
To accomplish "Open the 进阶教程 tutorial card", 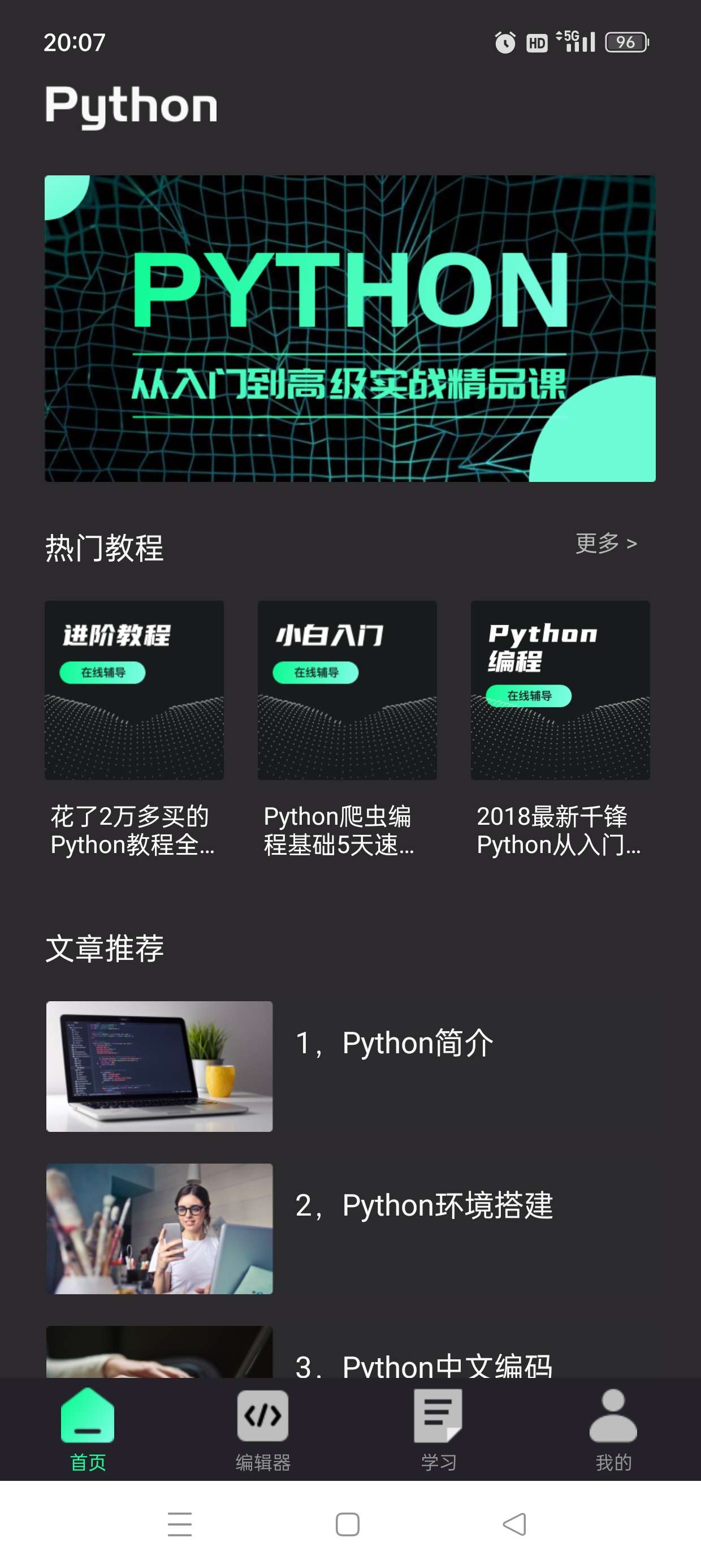I will (134, 690).
